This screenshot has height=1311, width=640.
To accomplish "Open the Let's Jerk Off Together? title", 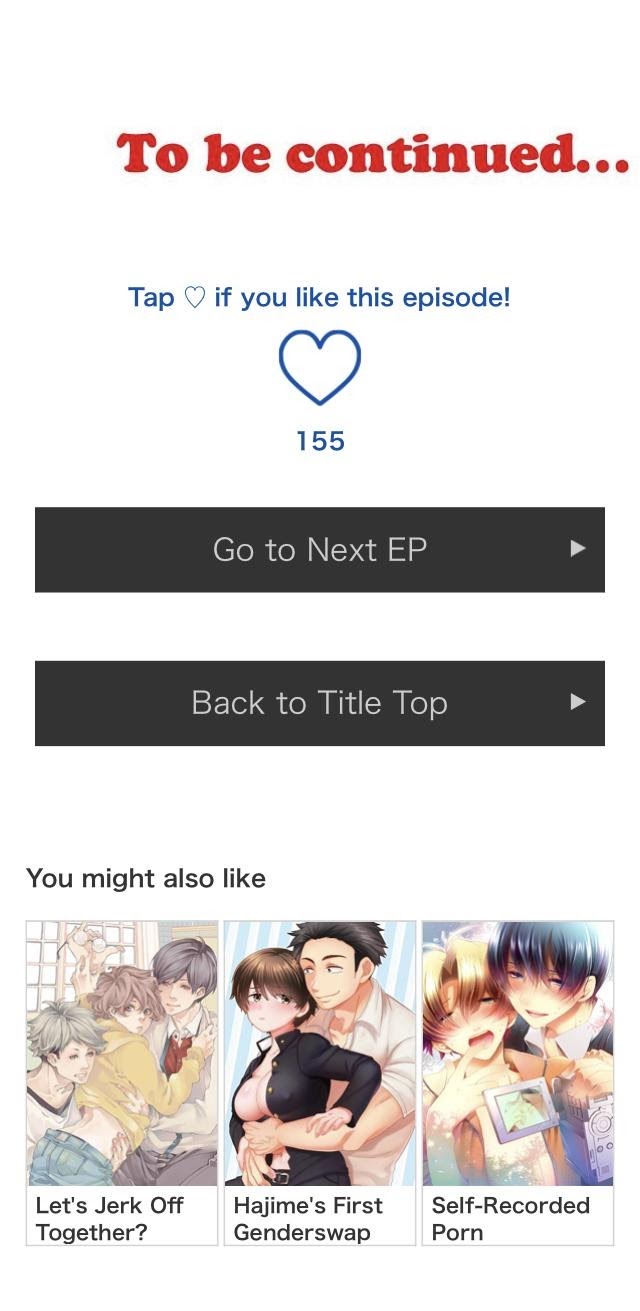I will point(122,1082).
